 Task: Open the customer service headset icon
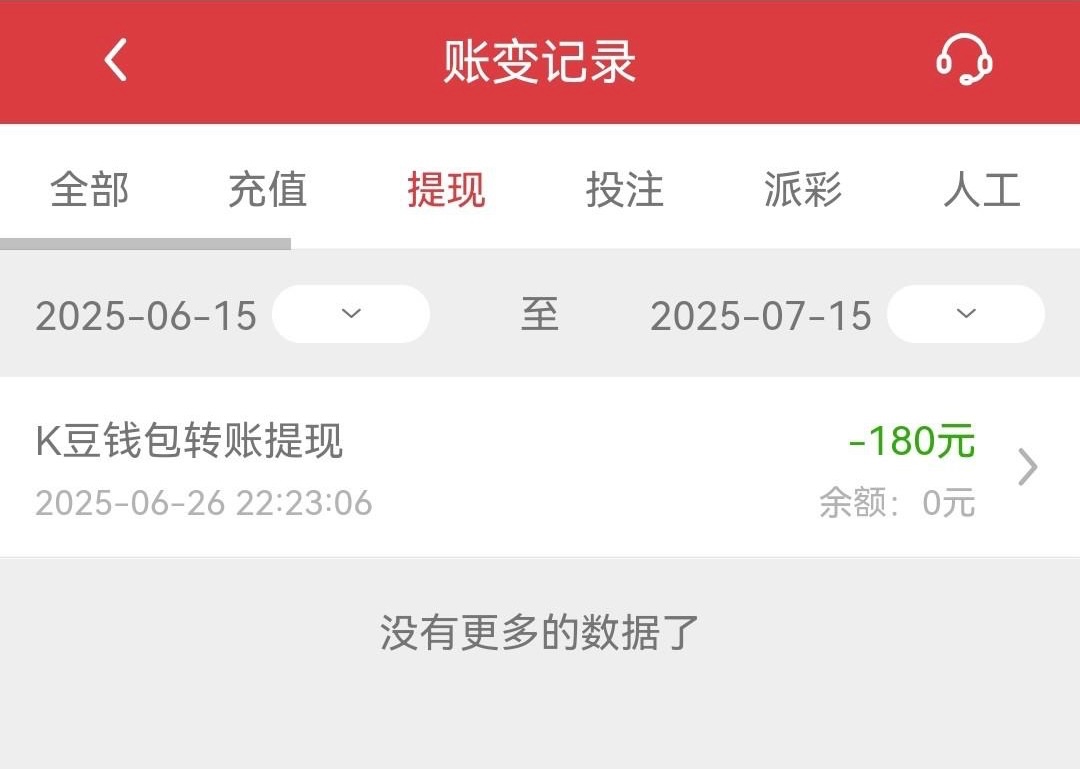click(x=963, y=61)
